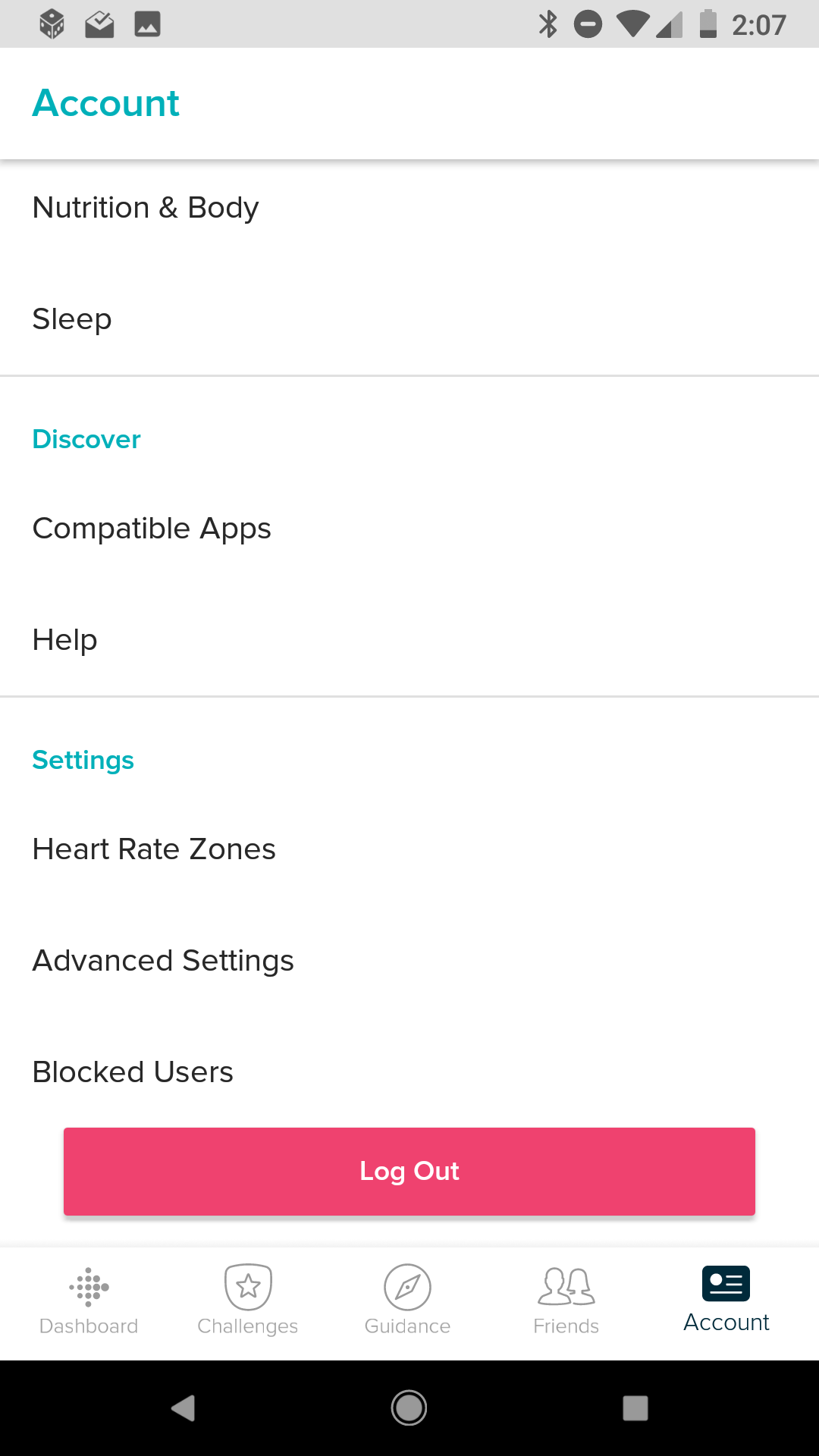
Task: Open Advanced Settings
Action: point(409,961)
